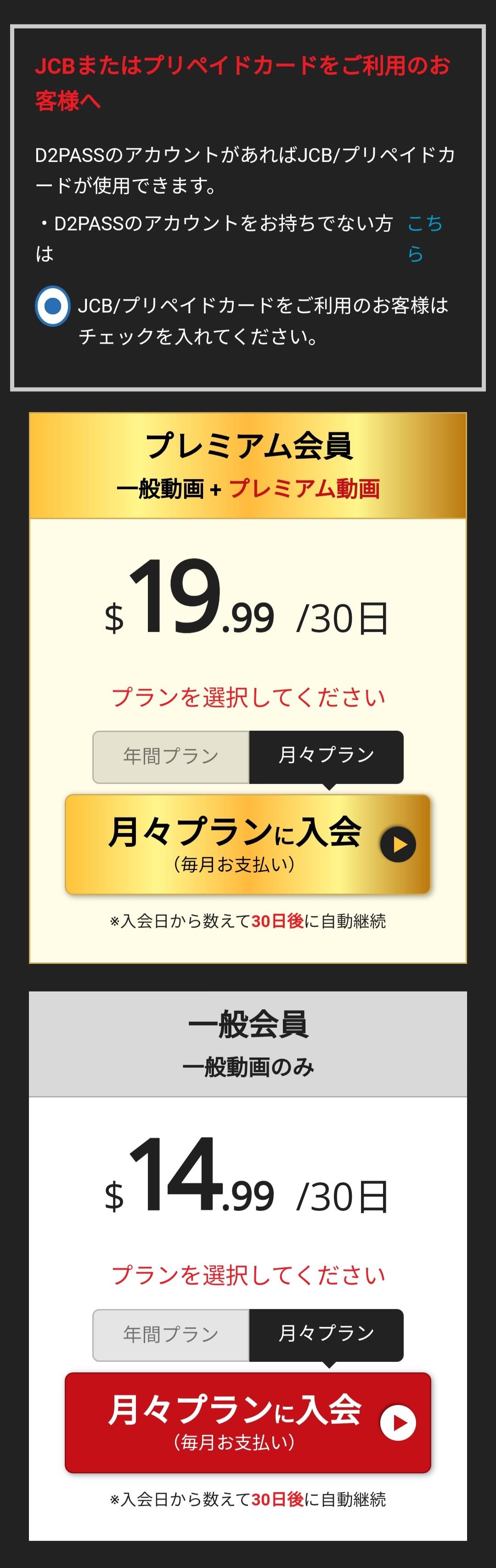Join the premium 月々プラン with gold button
This screenshot has height=1568, width=496.
pos(248,844)
